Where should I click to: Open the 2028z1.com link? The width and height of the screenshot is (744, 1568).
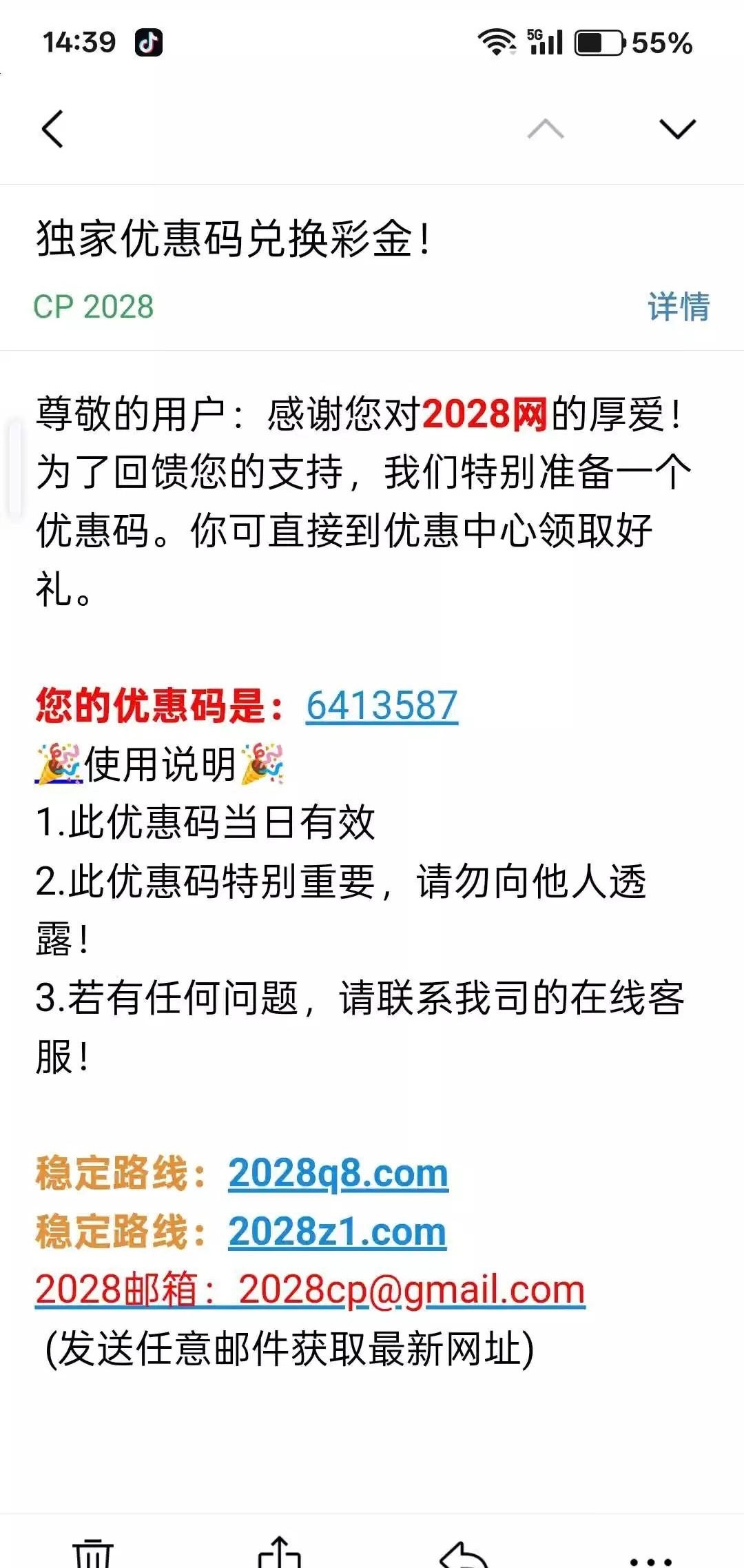tap(338, 1232)
